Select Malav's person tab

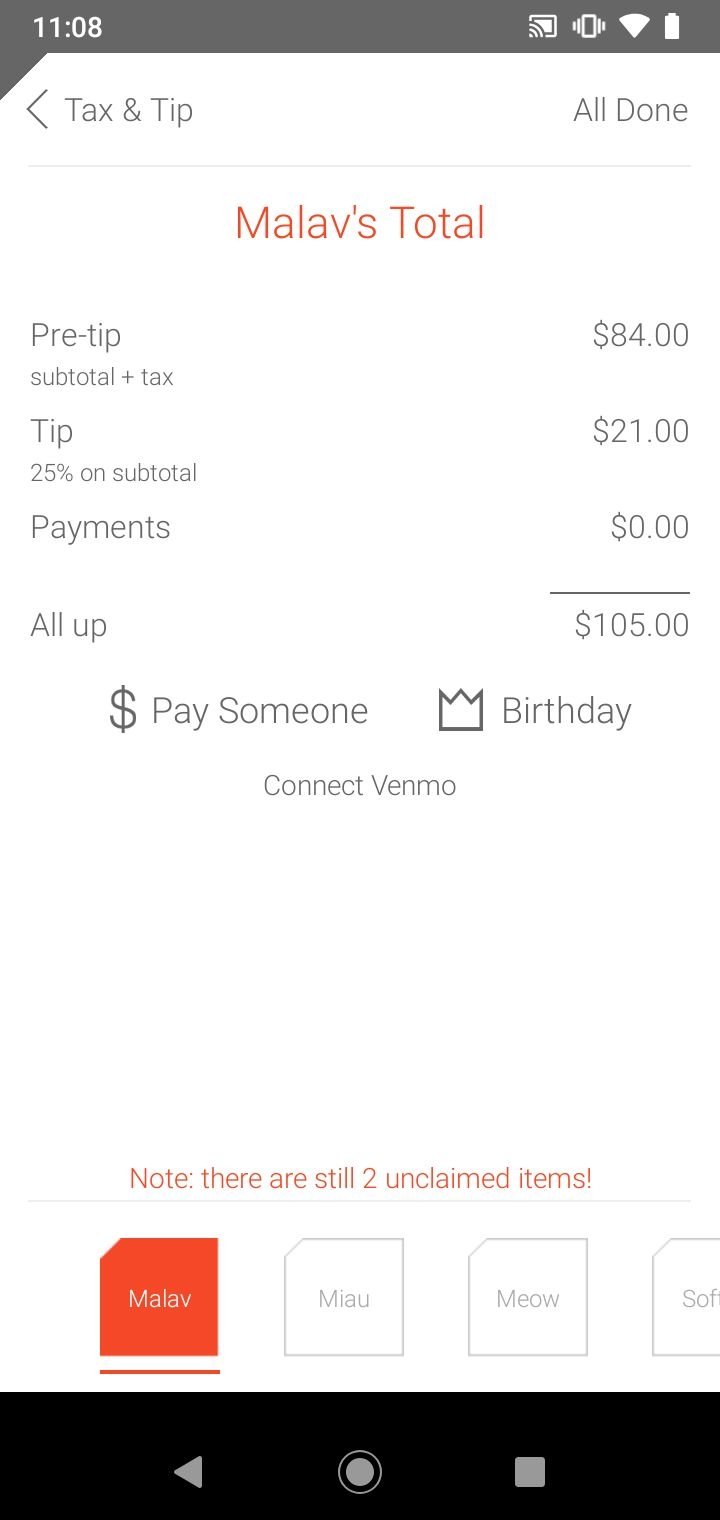tap(160, 1298)
